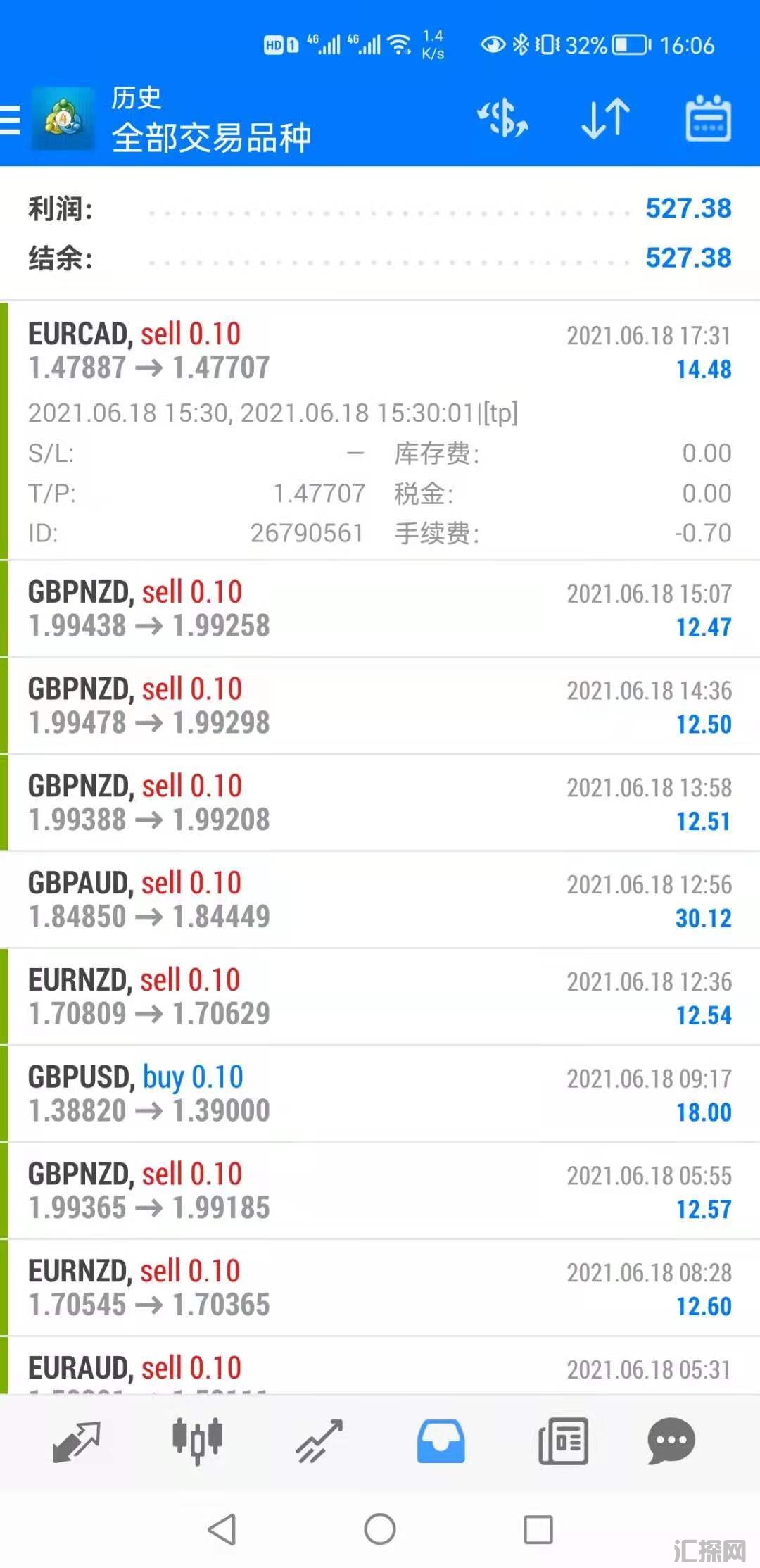This screenshot has width=760, height=1568.
Task: Go back with the system back button
Action: click(x=222, y=1529)
